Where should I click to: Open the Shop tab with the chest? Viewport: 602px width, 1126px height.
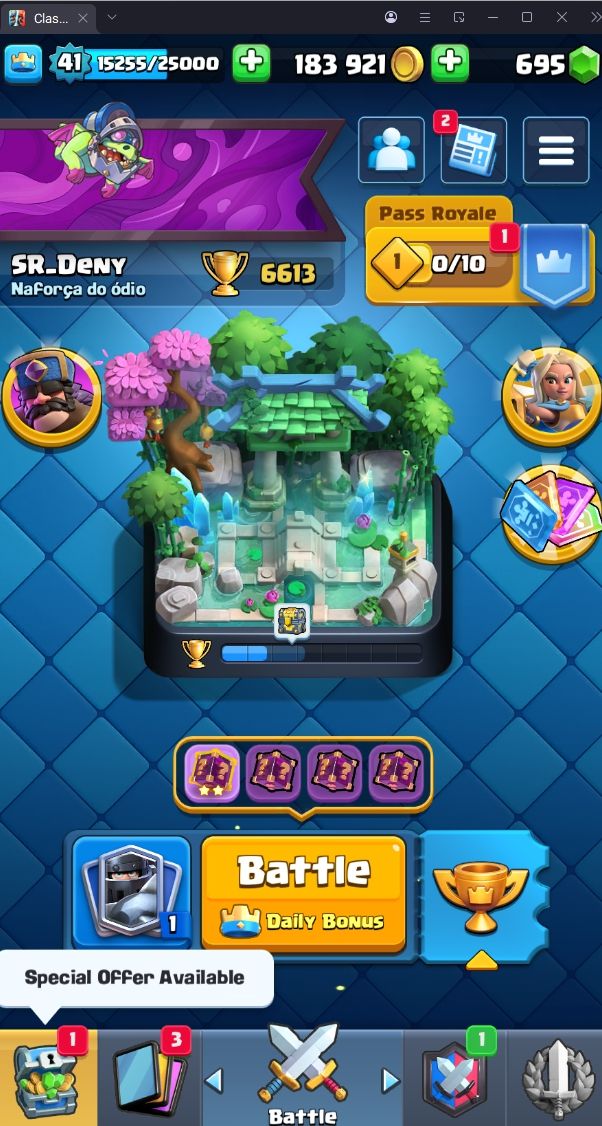[47, 1077]
